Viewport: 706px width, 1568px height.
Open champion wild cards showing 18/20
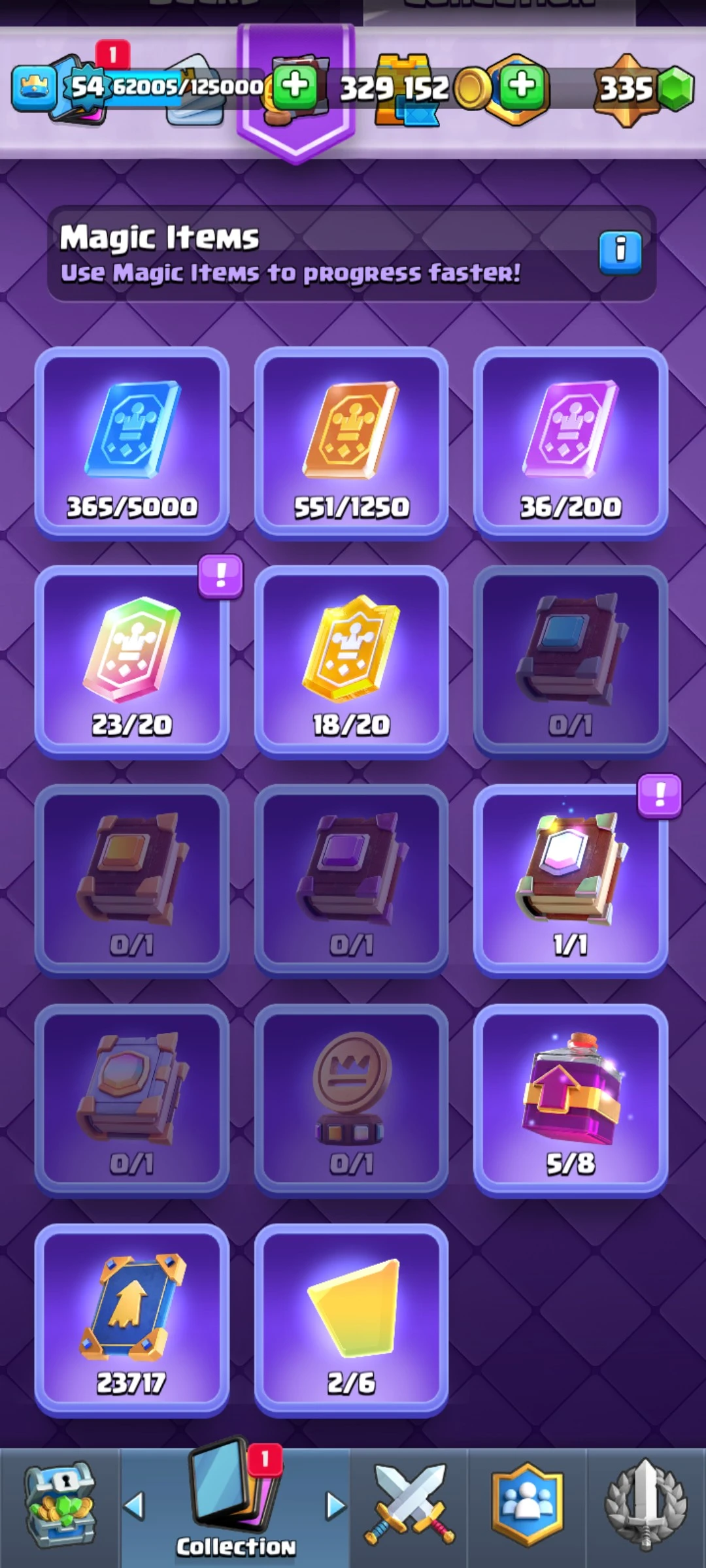point(351,661)
